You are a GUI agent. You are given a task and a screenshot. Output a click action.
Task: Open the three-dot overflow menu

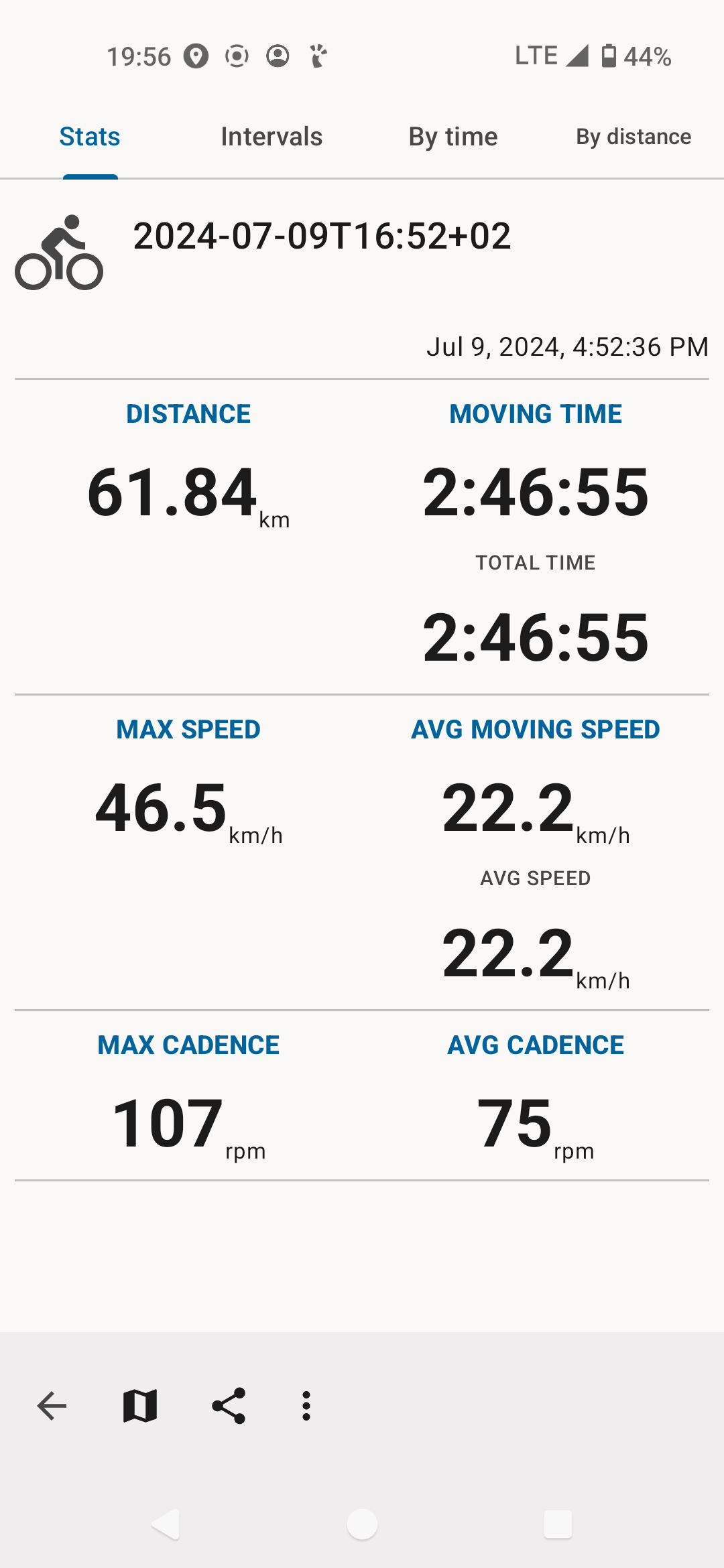pyautogui.click(x=306, y=1406)
